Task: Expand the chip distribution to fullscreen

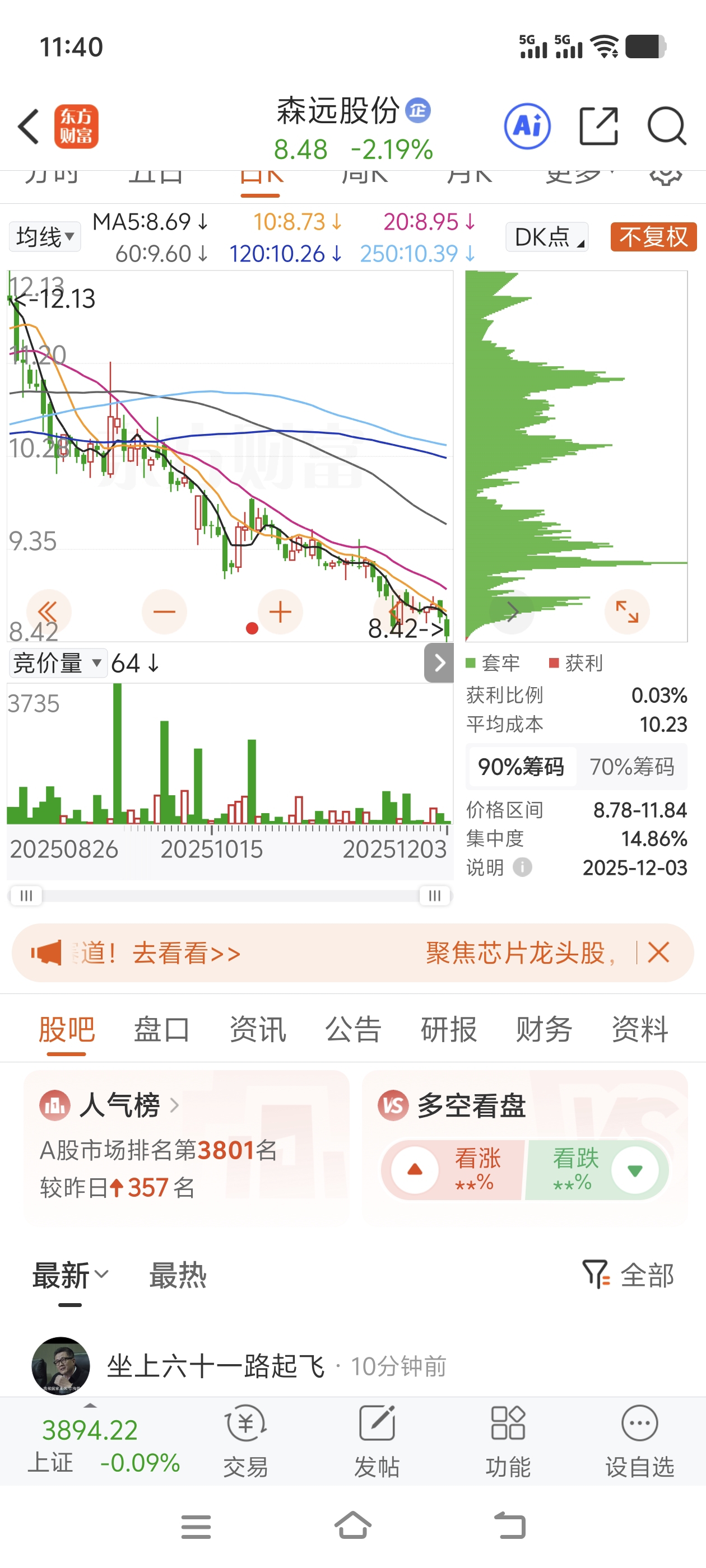Action: [x=627, y=612]
